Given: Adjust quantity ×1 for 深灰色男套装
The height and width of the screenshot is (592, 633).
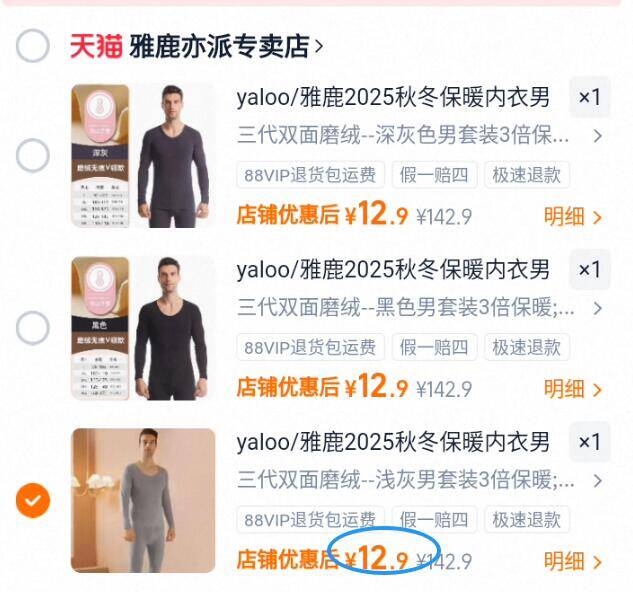Looking at the screenshot, I should point(589,98).
